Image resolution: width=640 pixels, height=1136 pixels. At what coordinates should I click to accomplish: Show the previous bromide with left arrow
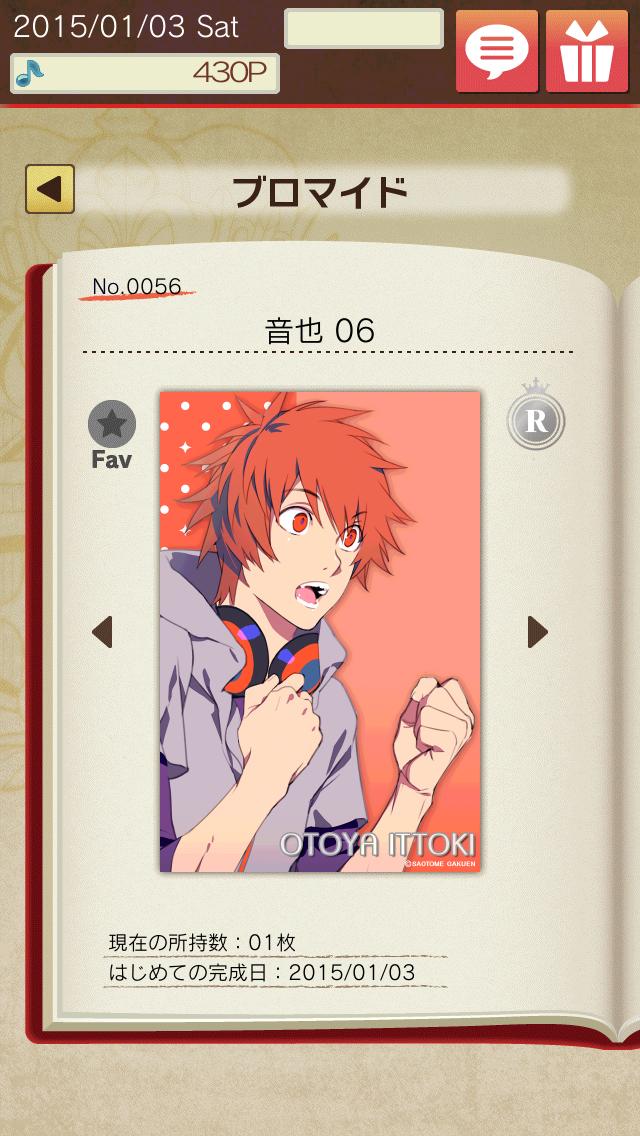(102, 631)
